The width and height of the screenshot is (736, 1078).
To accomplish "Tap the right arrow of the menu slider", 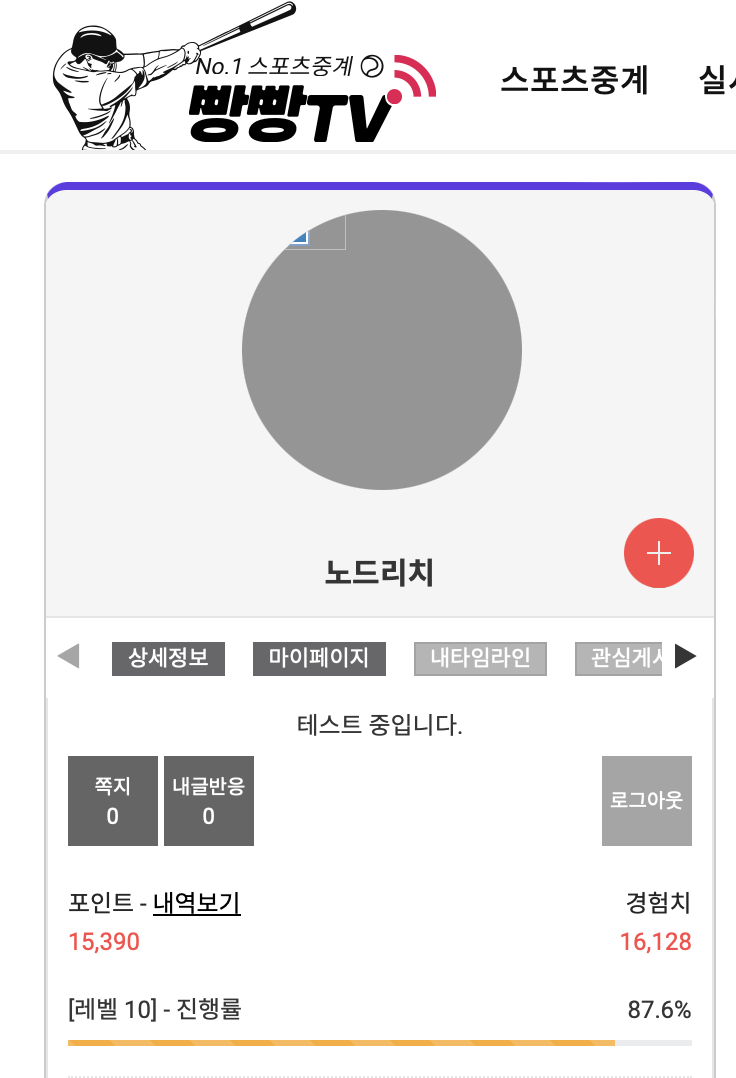I will 685,657.
